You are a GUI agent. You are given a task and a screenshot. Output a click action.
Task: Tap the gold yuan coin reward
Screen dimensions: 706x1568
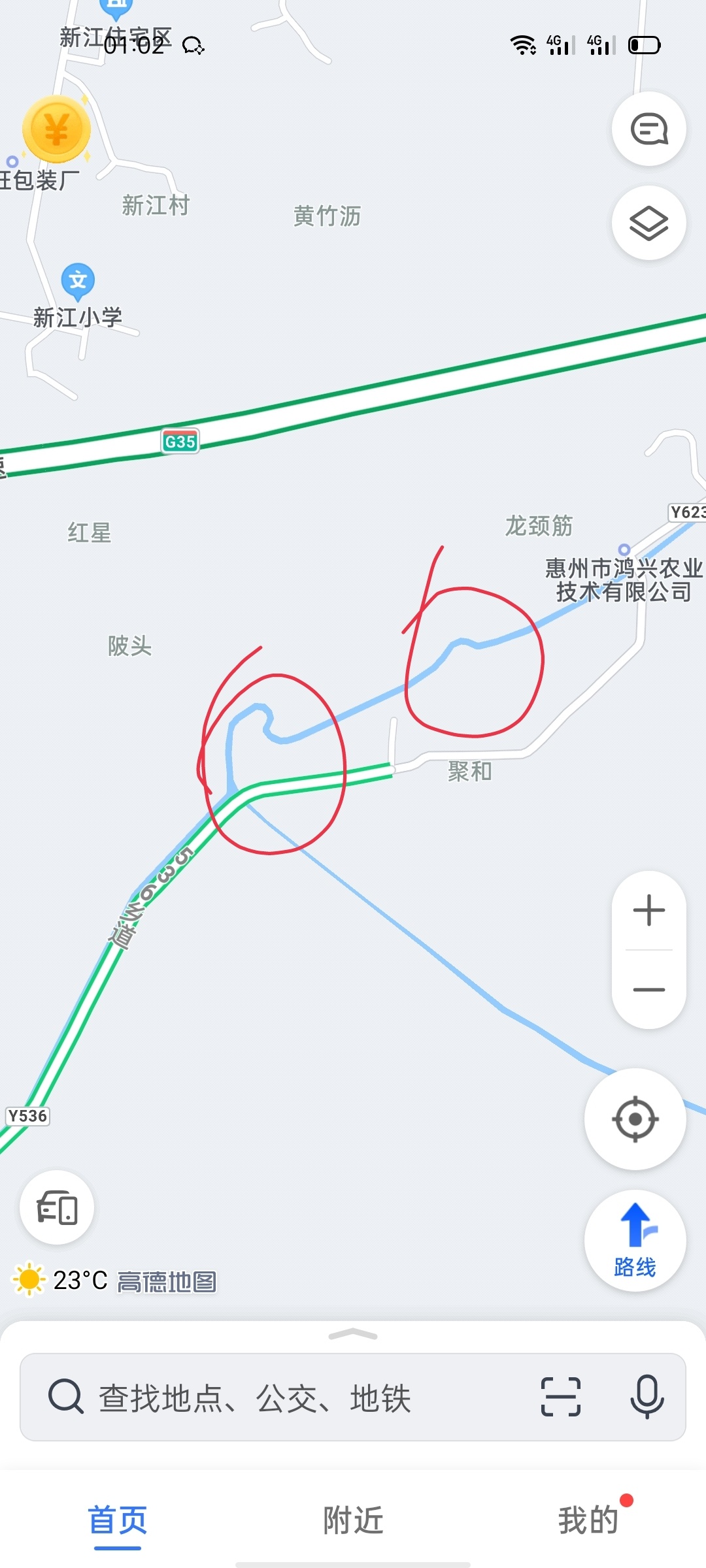point(57,129)
